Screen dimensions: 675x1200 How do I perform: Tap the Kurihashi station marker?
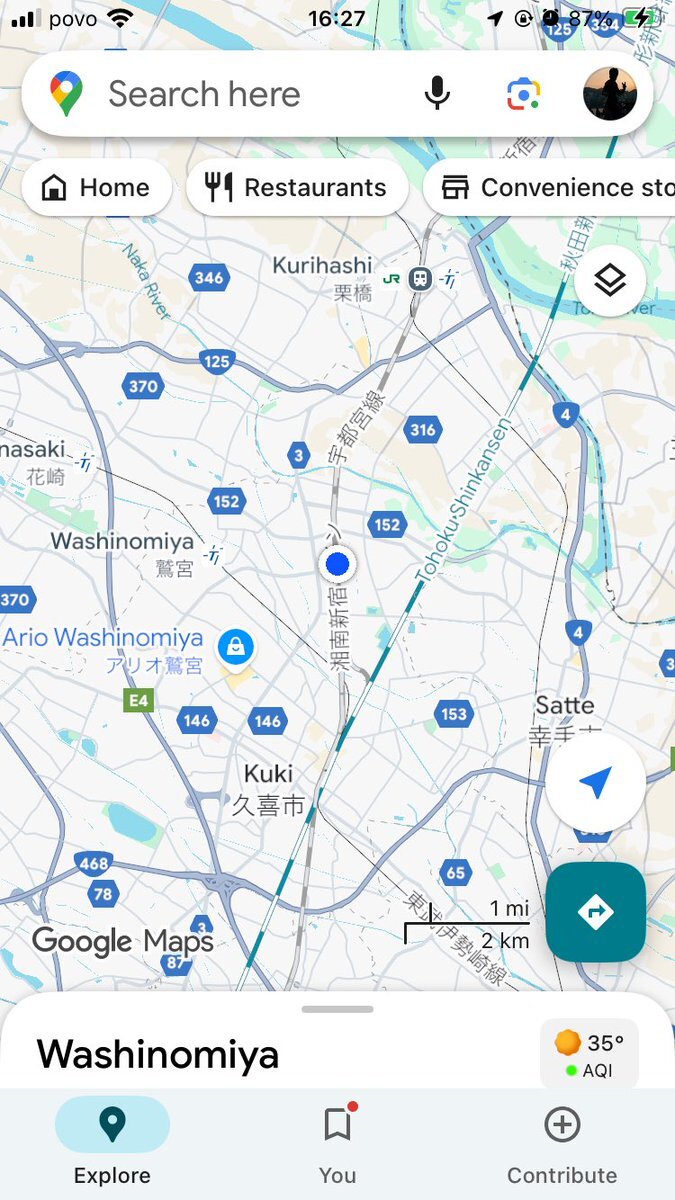421,279
